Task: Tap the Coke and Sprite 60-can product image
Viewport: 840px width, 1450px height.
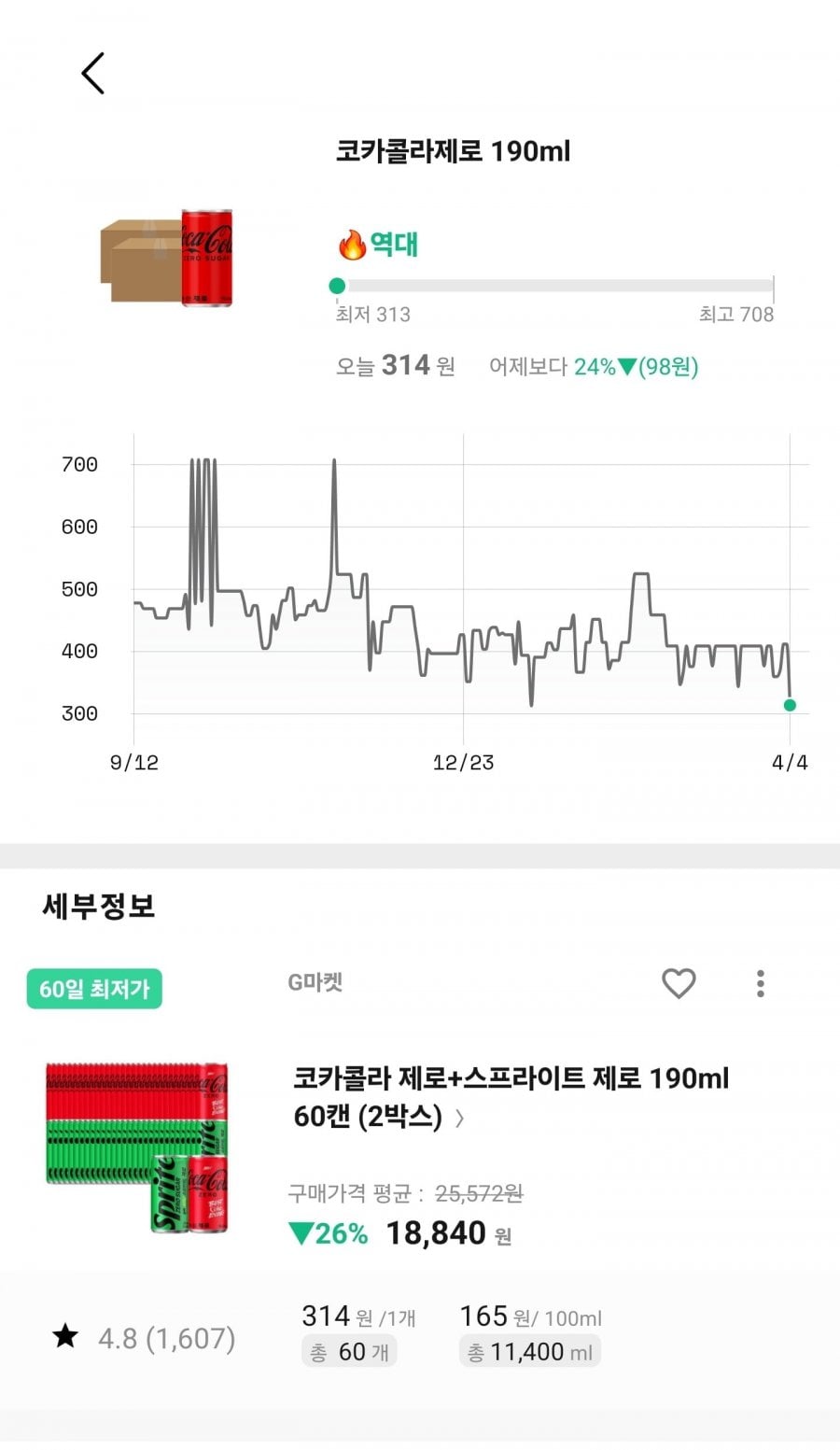Action: [137, 1148]
